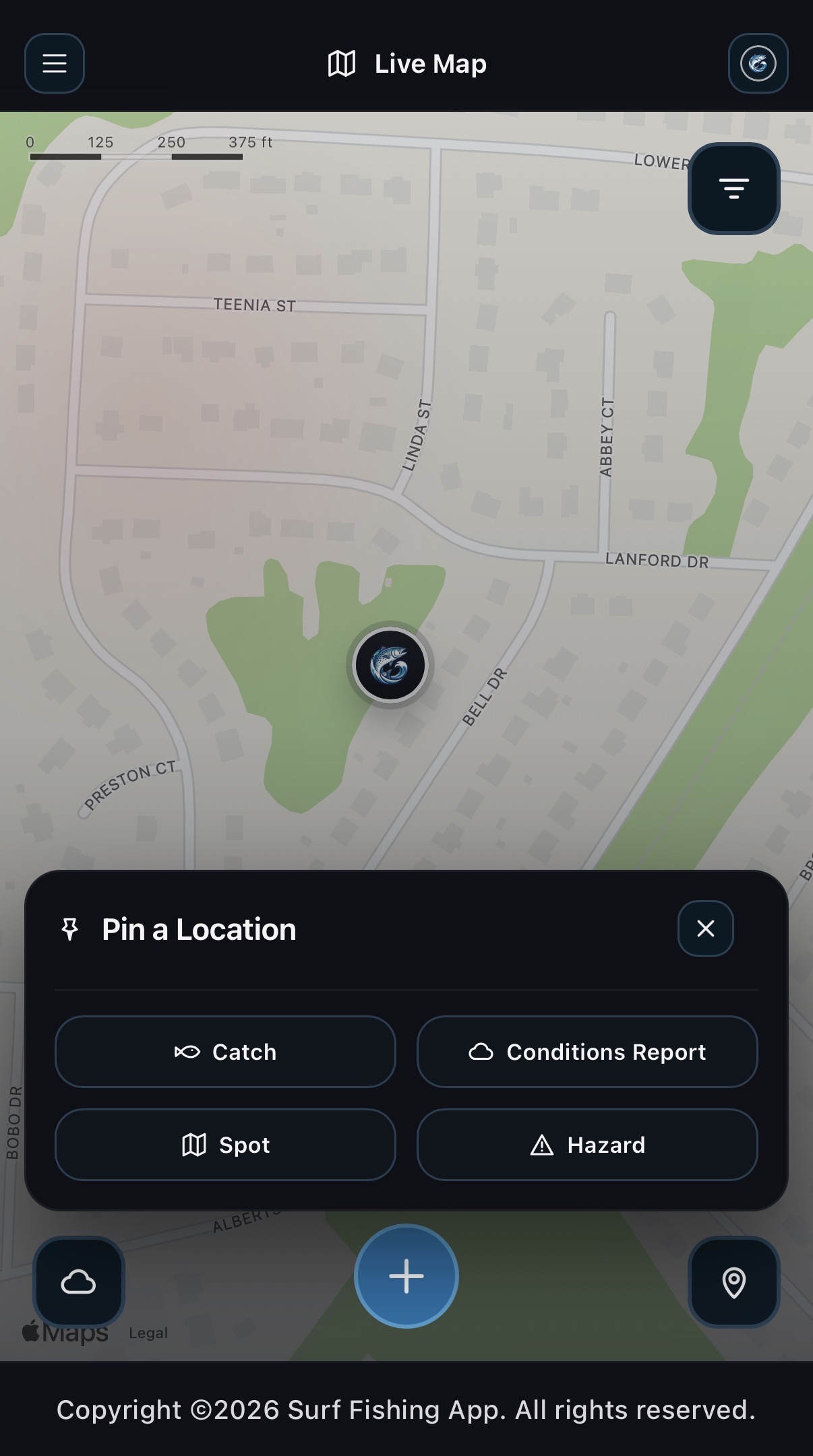Log a new Catch at this location
The height and width of the screenshot is (1456, 813).
click(224, 1052)
